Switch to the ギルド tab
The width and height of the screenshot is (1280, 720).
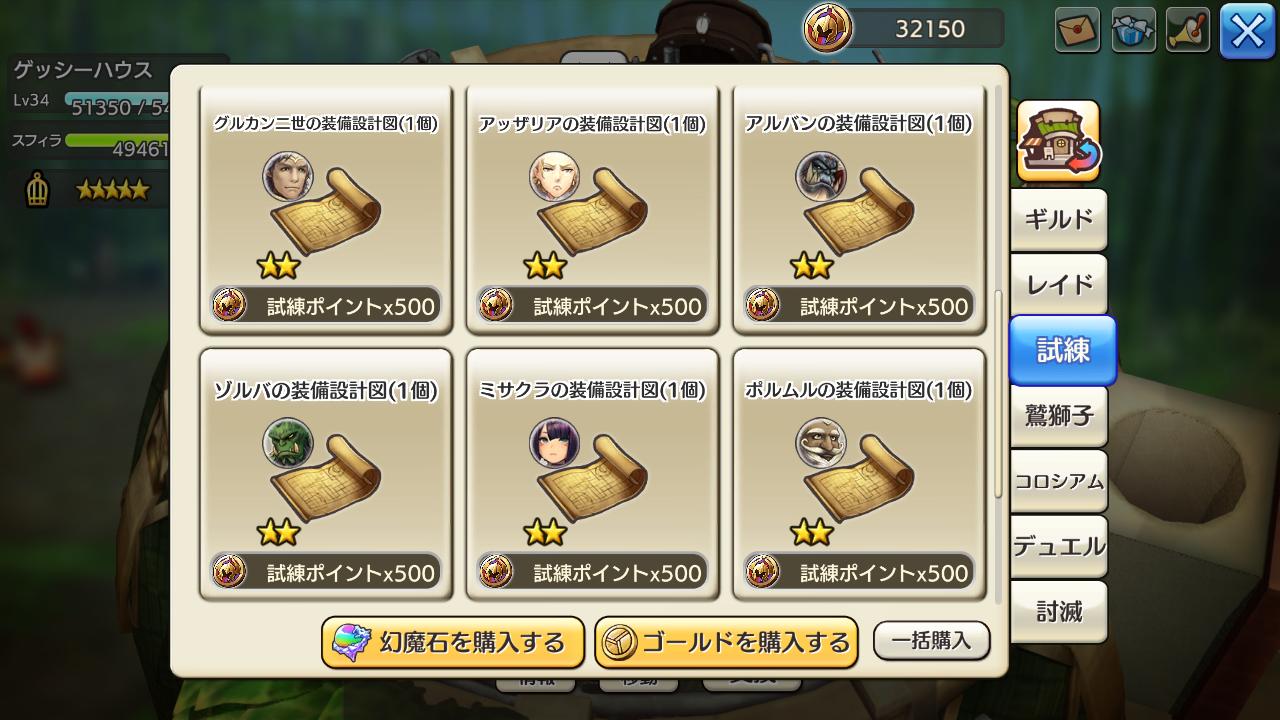(x=1058, y=220)
